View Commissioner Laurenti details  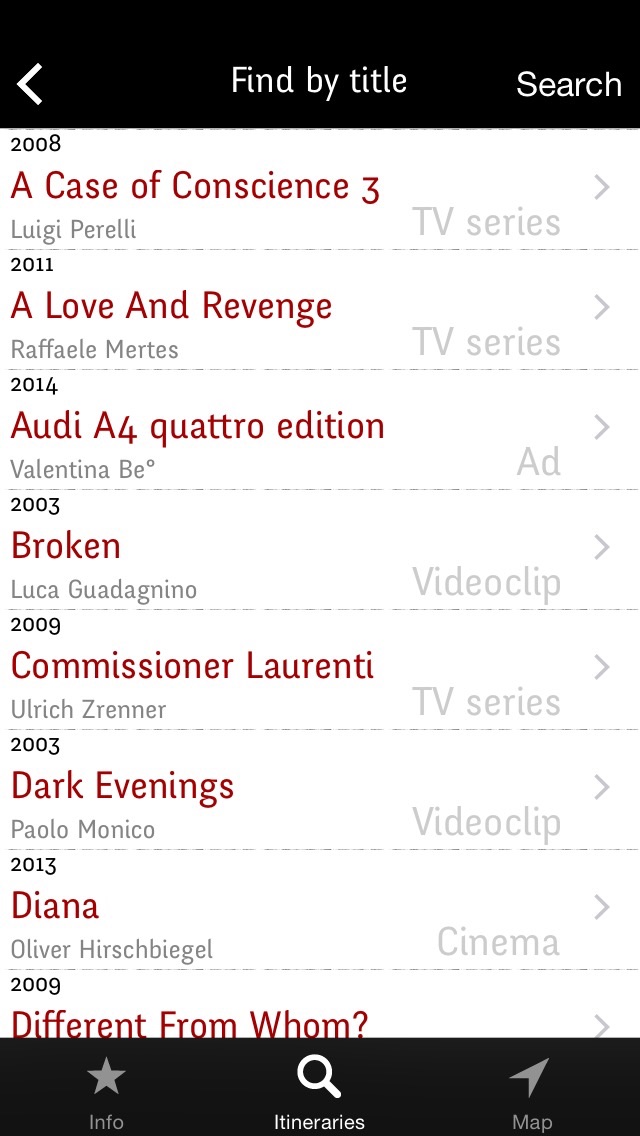pyautogui.click(x=320, y=670)
